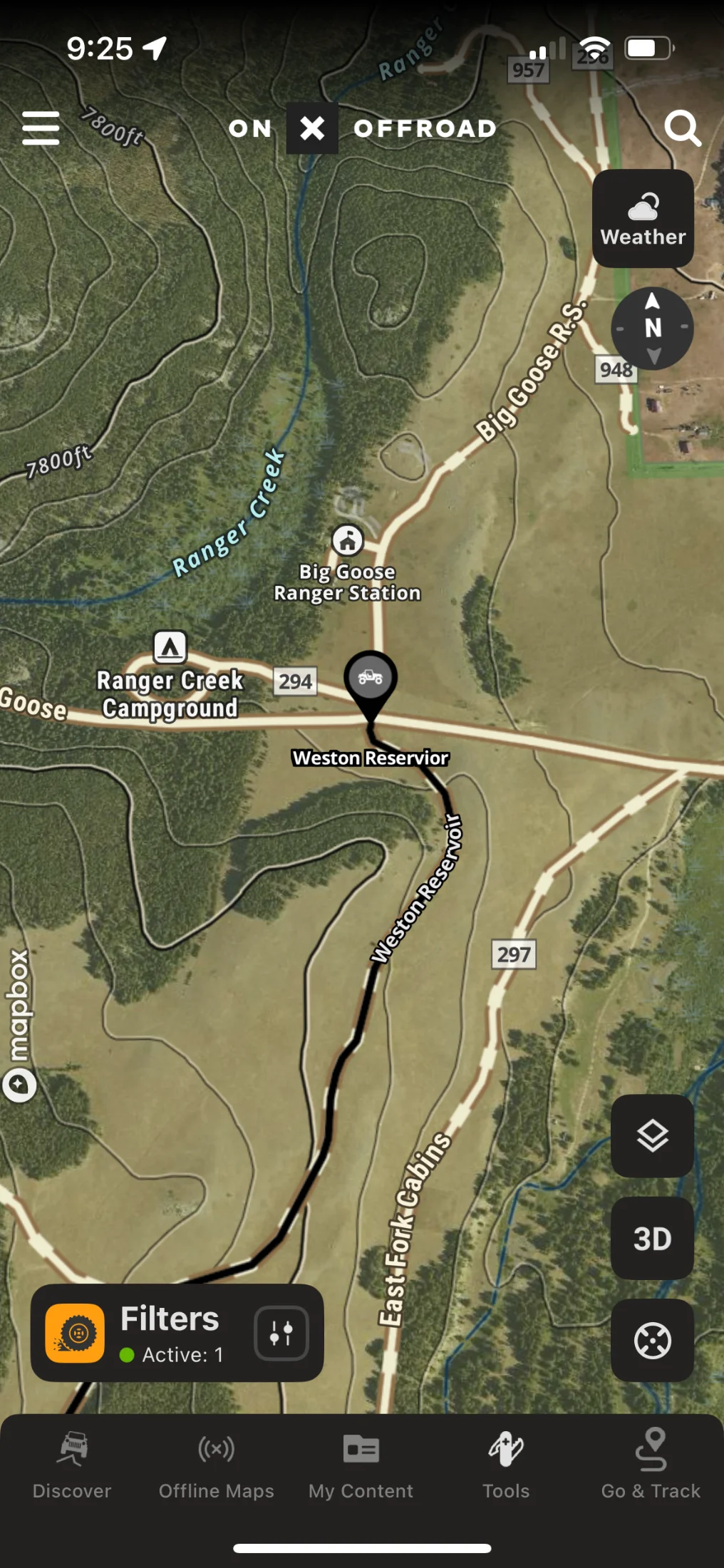Tap the Big Goose Ranger Station marker
Screen dimensions: 724x1568
tap(348, 541)
